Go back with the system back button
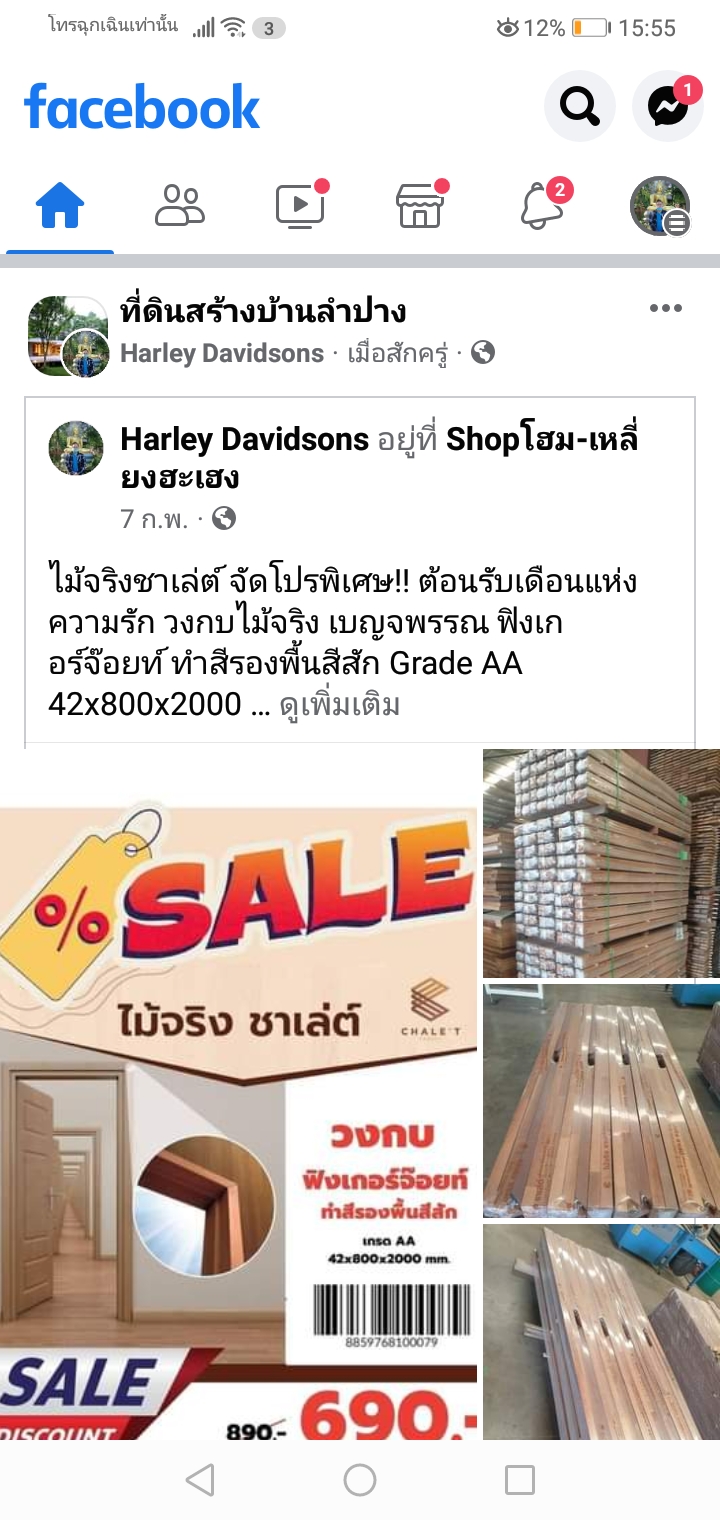Screen dimensions: 720x1520 (x=200, y=1480)
